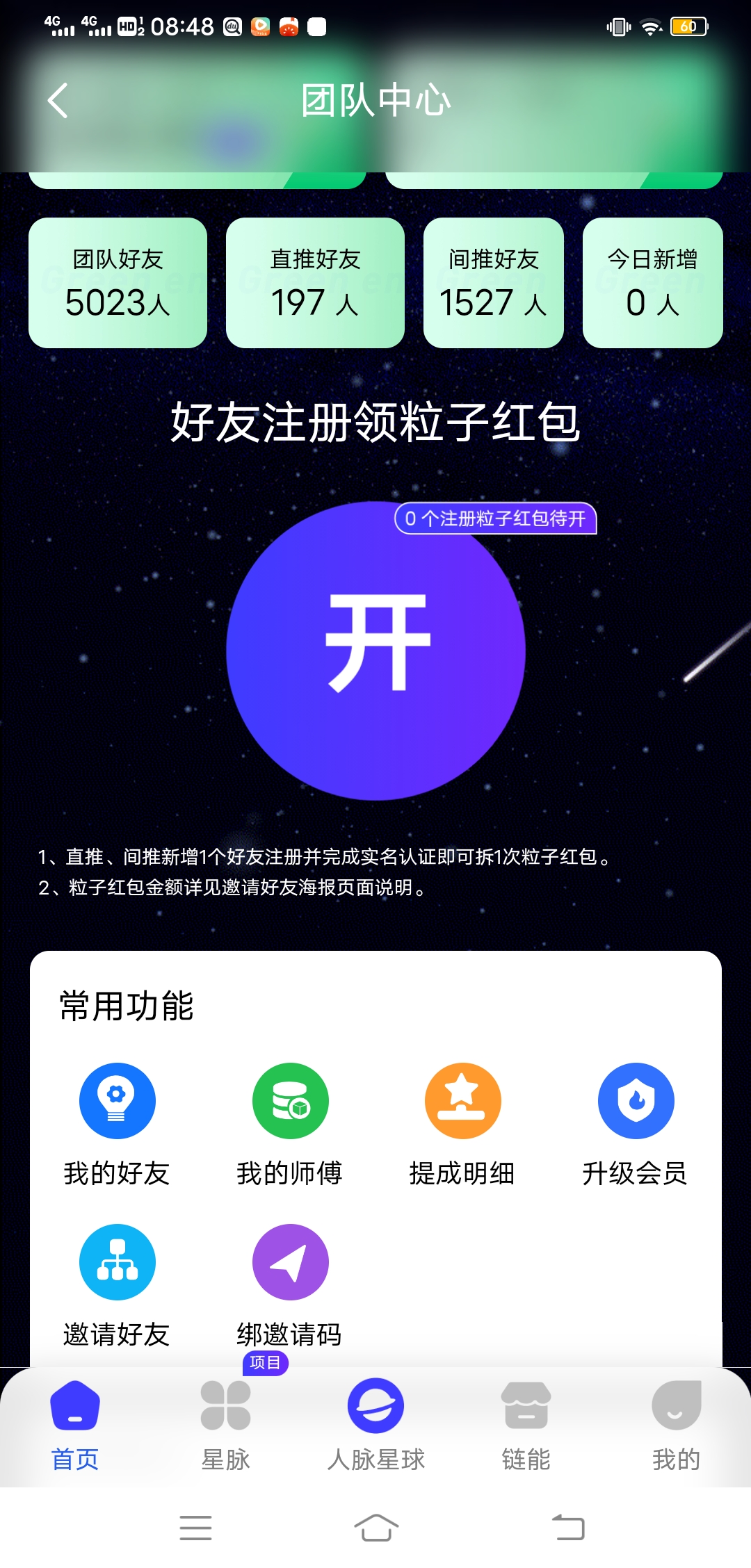Open the 直推好友 197人 card
Image resolution: width=751 pixels, height=1568 pixels.
315,283
